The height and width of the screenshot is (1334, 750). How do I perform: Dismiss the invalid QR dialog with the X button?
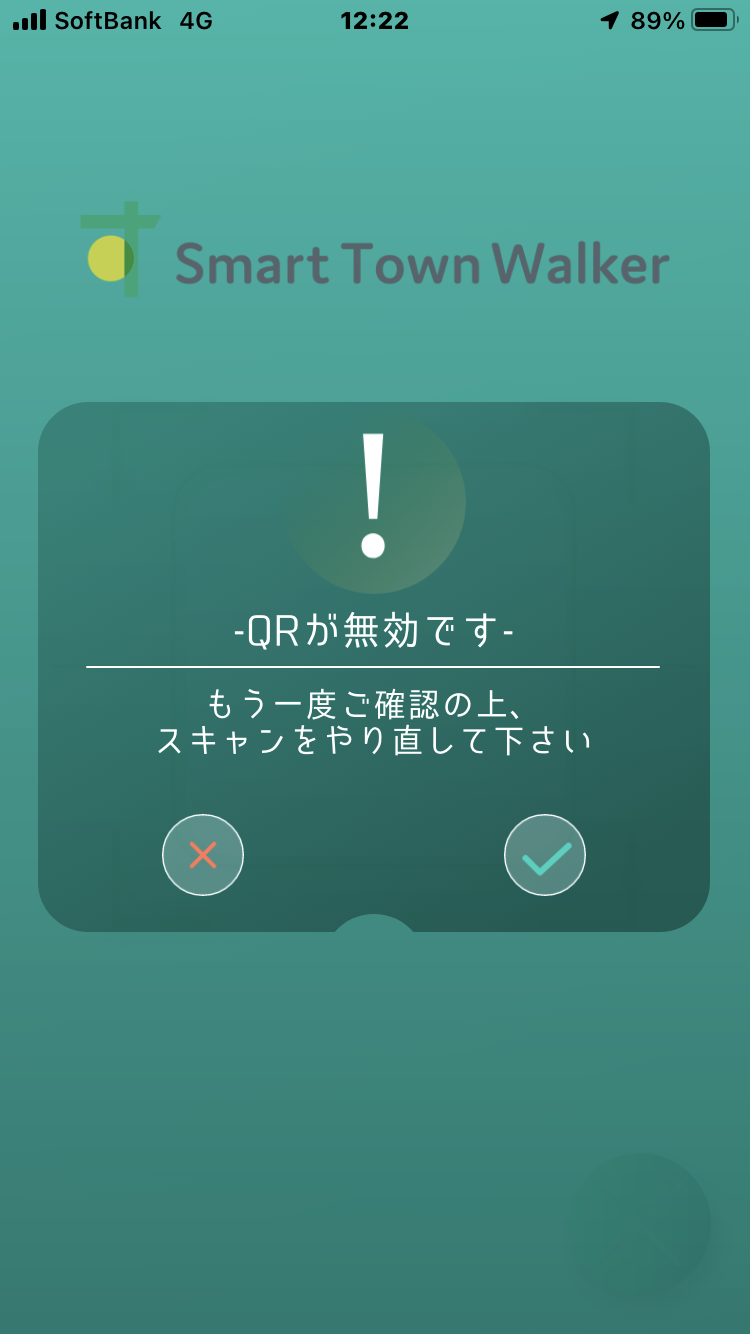(x=203, y=855)
